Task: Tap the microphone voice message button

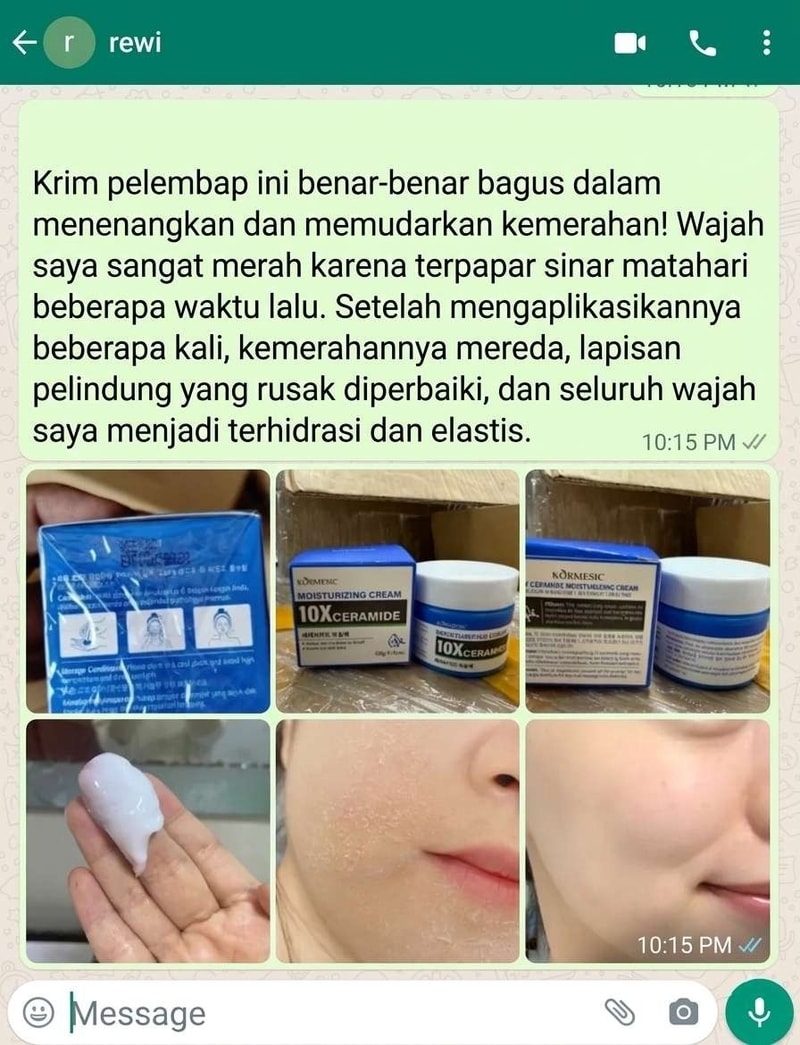Action: click(759, 1012)
